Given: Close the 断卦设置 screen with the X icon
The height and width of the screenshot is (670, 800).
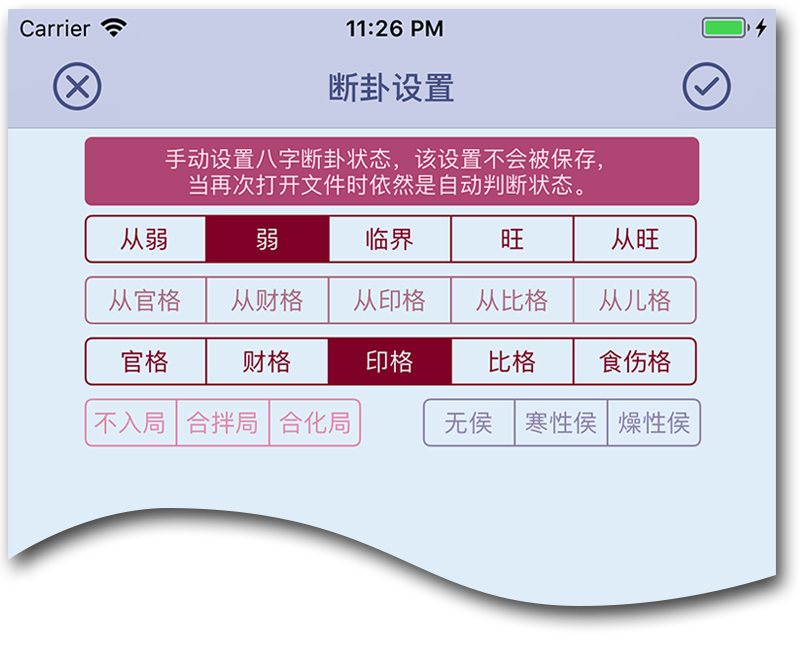Looking at the screenshot, I should pyautogui.click(x=77, y=88).
